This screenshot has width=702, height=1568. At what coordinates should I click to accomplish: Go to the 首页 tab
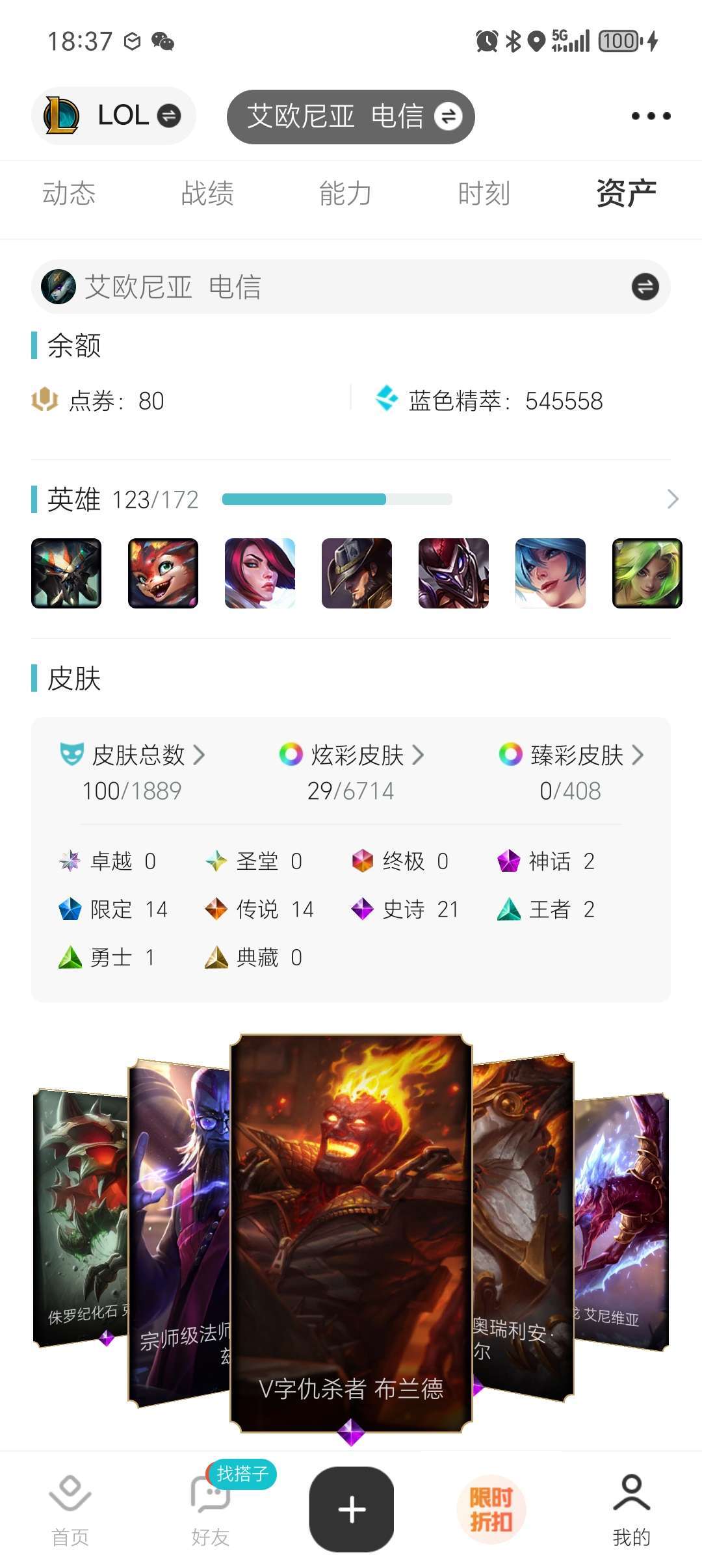pos(70,1511)
